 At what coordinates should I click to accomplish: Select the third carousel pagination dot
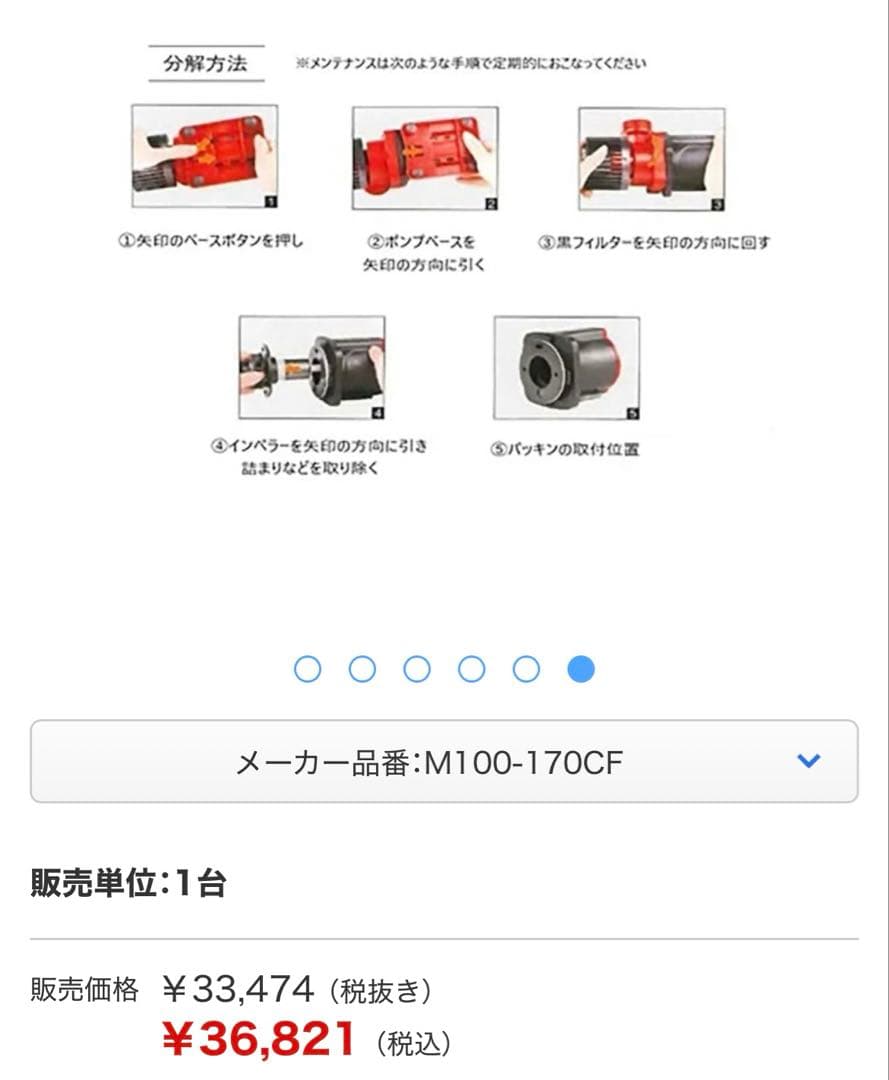[x=416, y=670]
